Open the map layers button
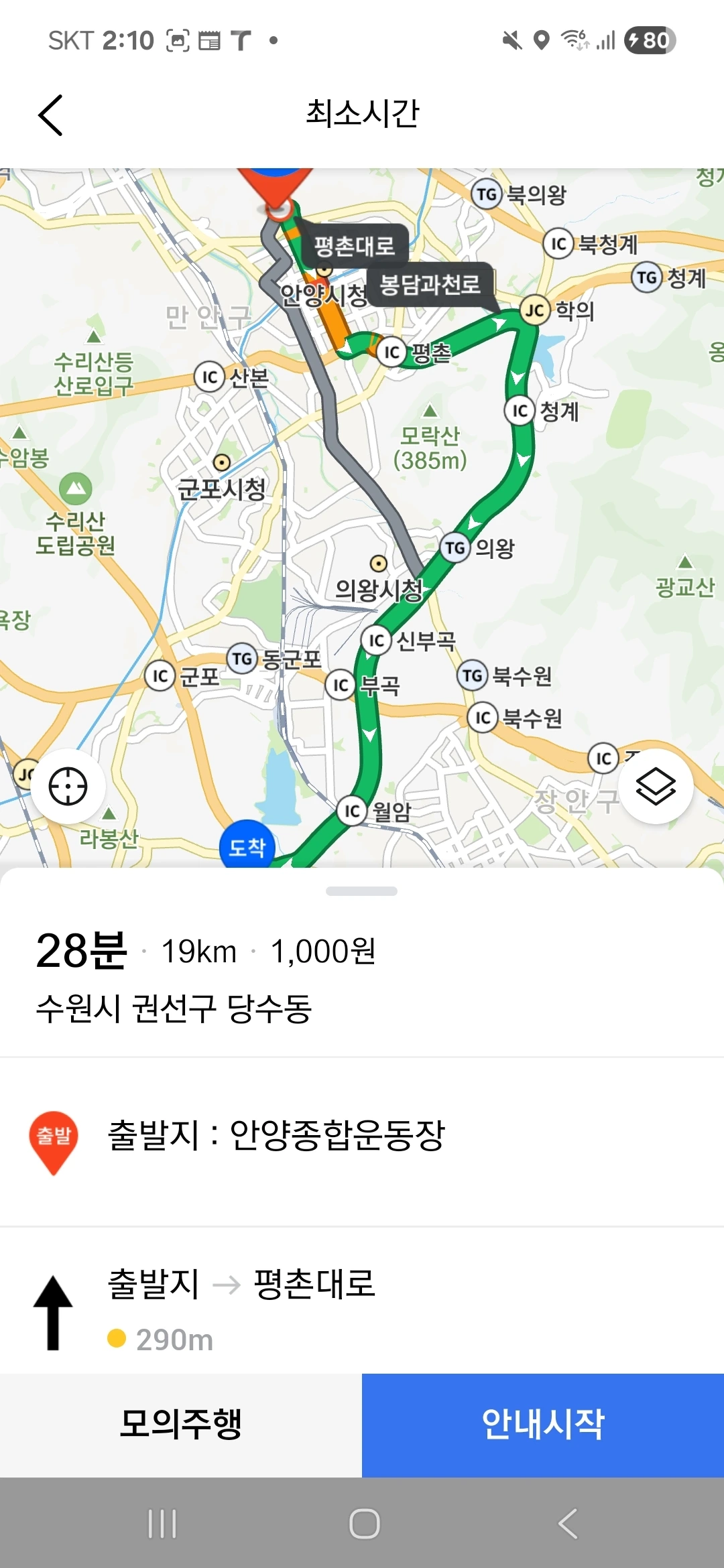The width and height of the screenshot is (724, 1568). pos(655,786)
